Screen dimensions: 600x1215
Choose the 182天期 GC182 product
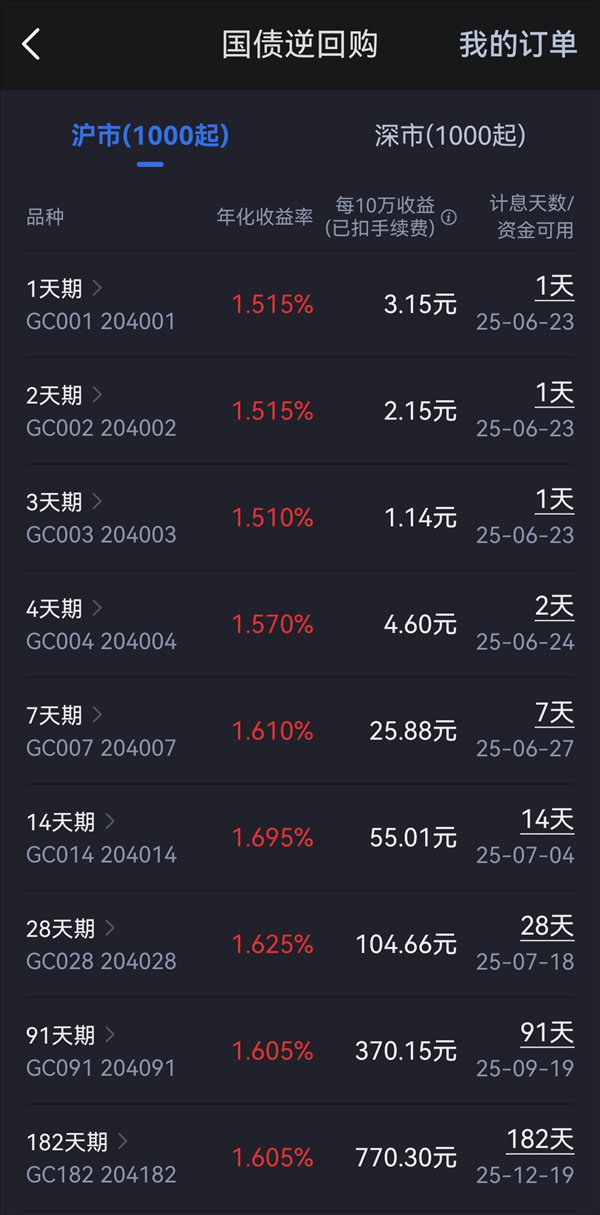tap(300, 1158)
